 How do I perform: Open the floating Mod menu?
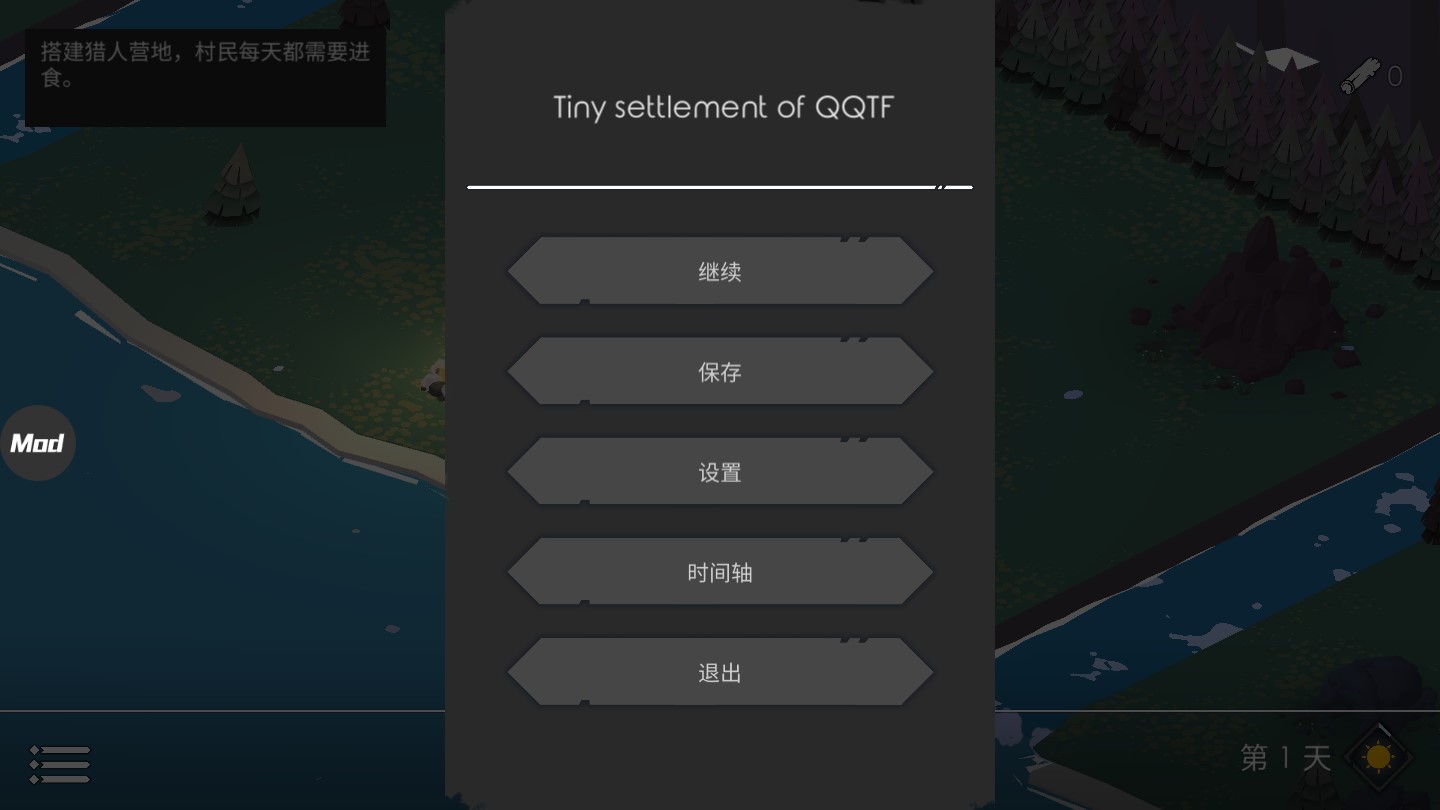point(38,443)
